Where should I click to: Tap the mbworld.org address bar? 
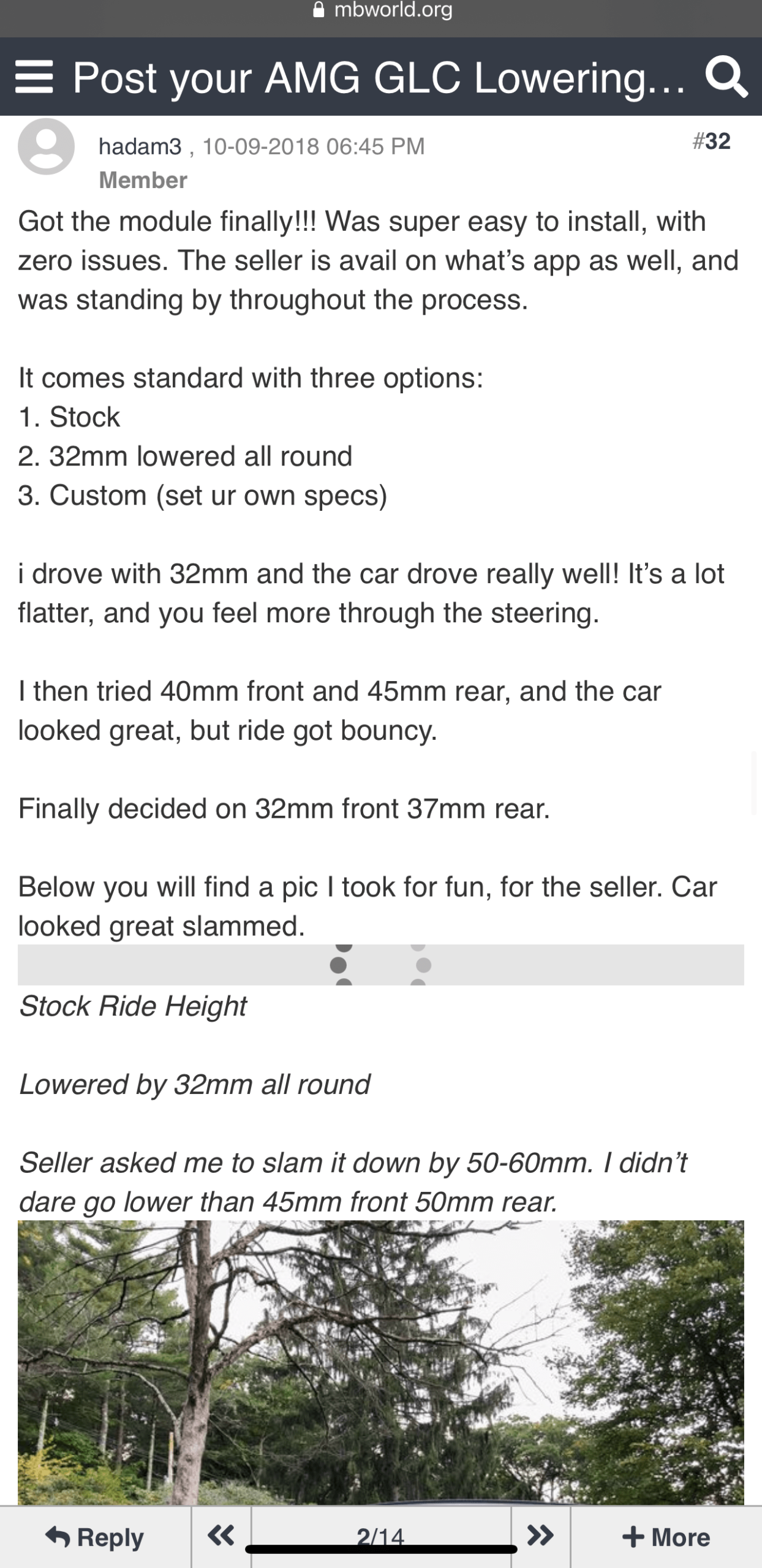pos(382,10)
